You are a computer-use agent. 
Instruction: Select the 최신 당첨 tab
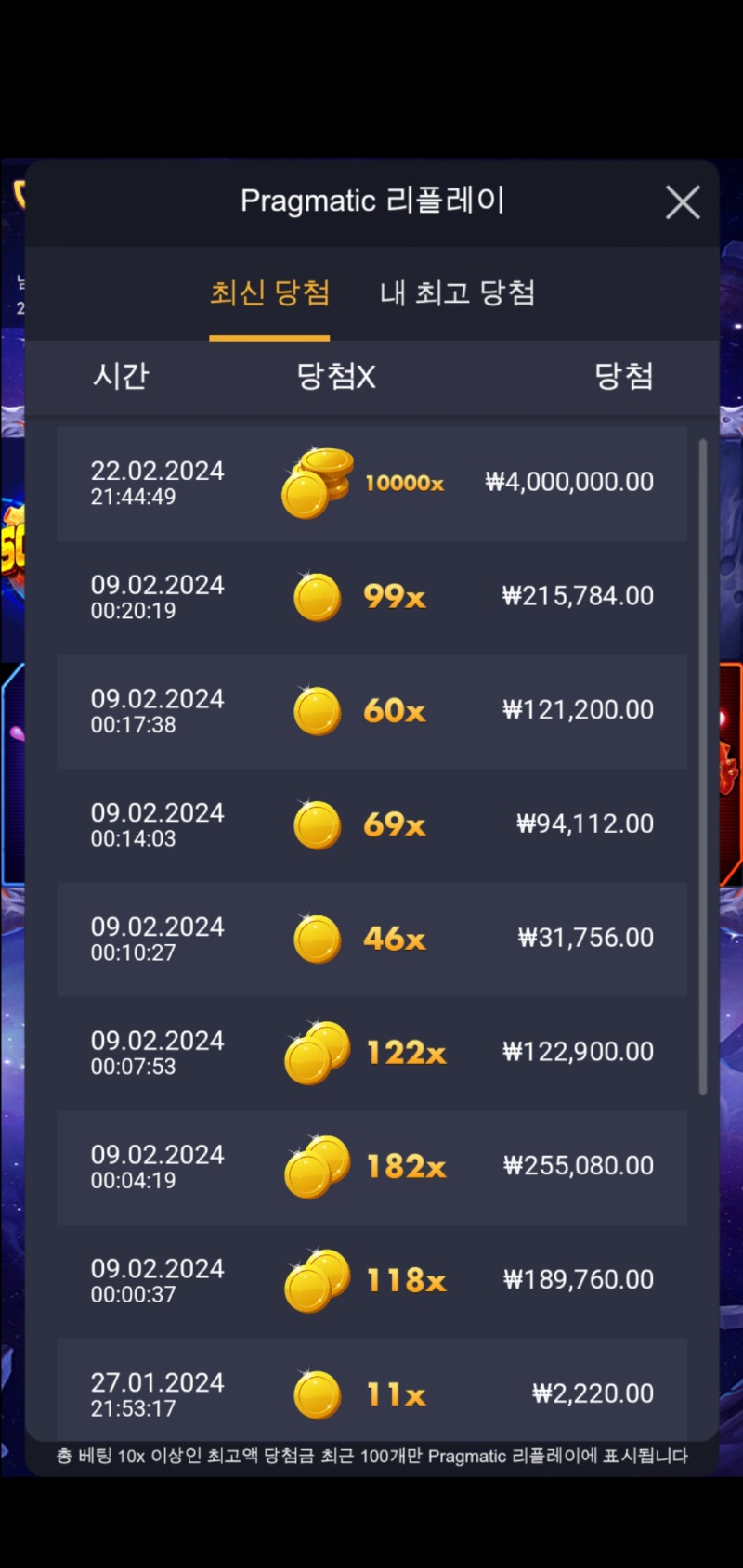pyautogui.click(x=269, y=293)
